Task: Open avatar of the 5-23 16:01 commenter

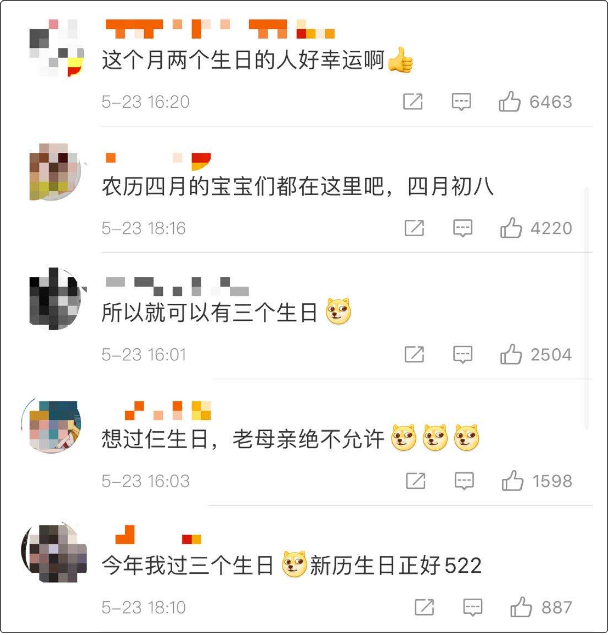Action: (54, 298)
